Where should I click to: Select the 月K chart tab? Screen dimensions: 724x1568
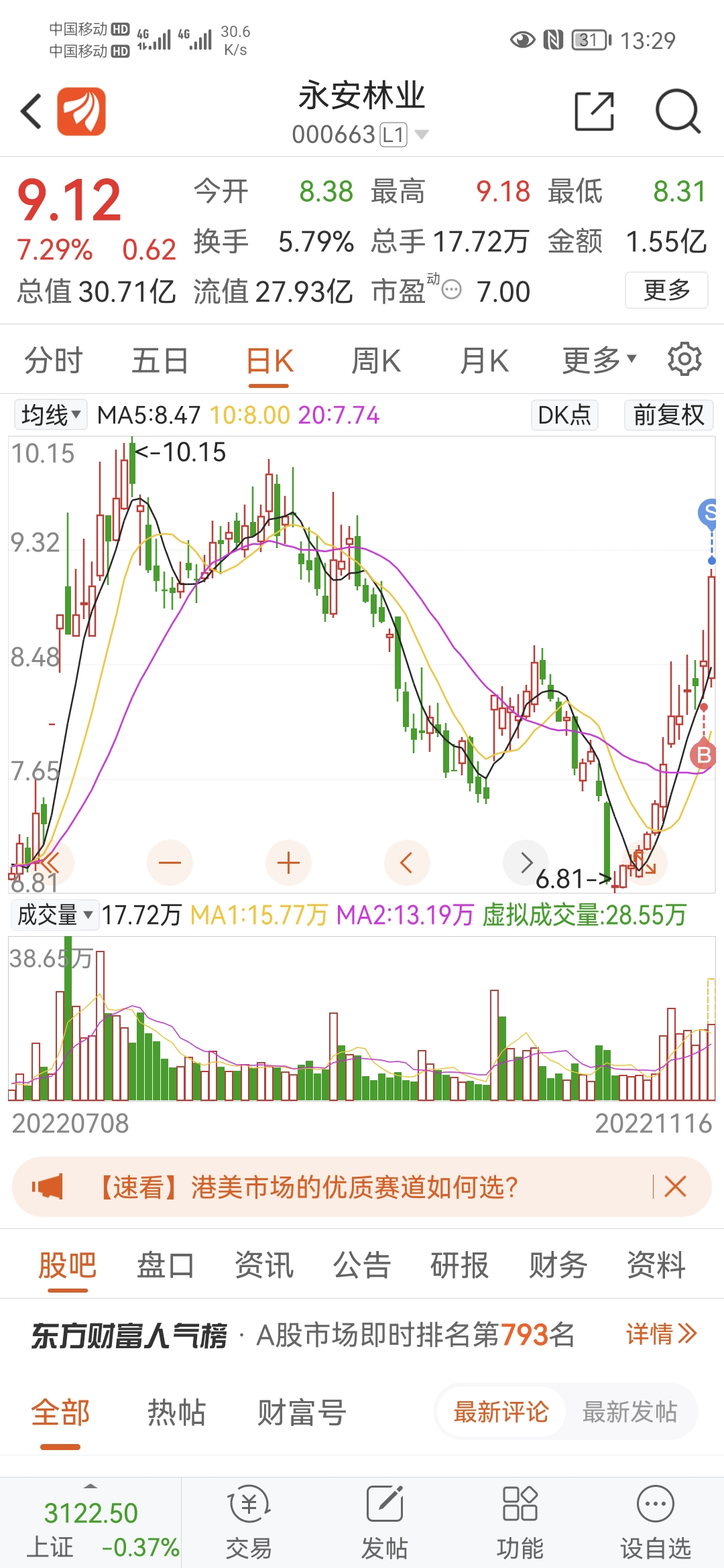[484, 361]
